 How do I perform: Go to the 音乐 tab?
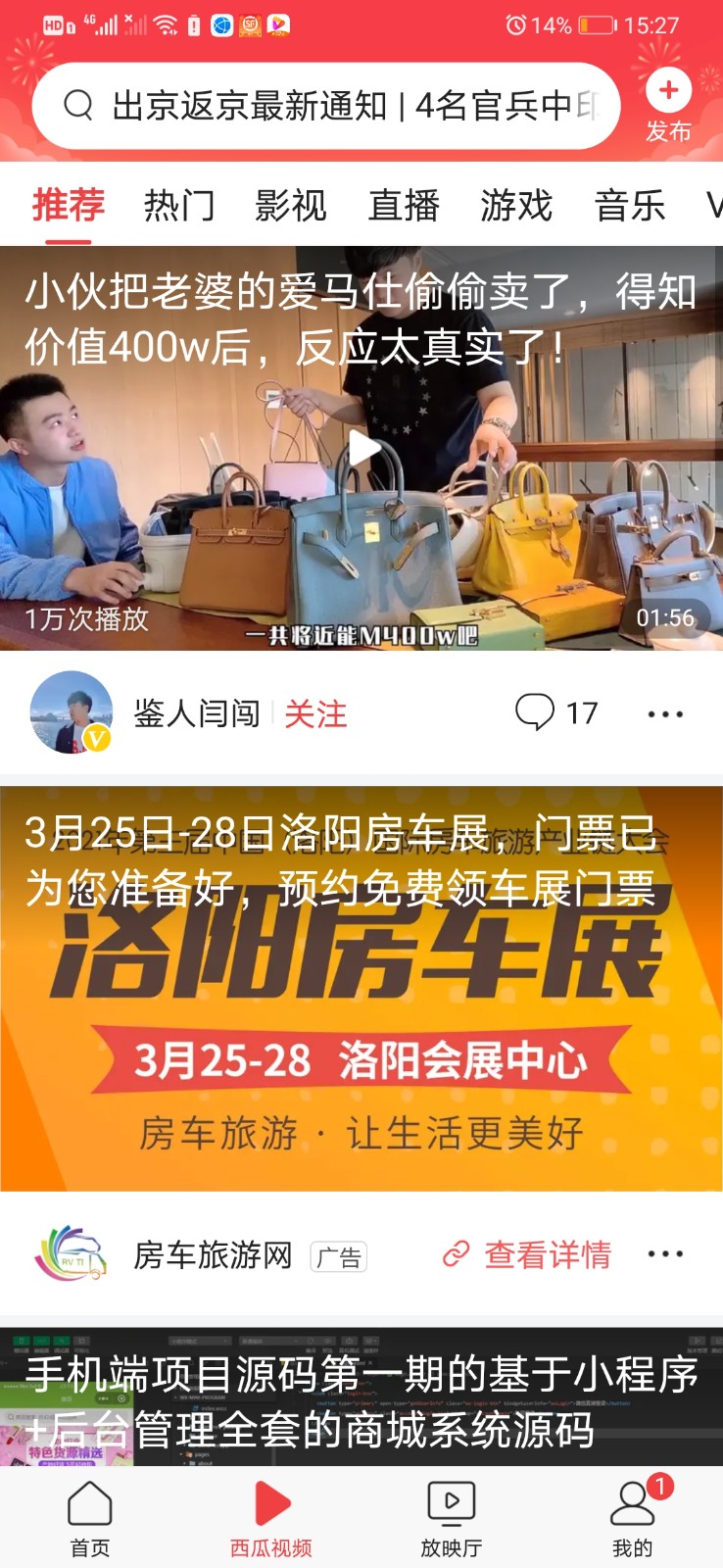point(629,206)
